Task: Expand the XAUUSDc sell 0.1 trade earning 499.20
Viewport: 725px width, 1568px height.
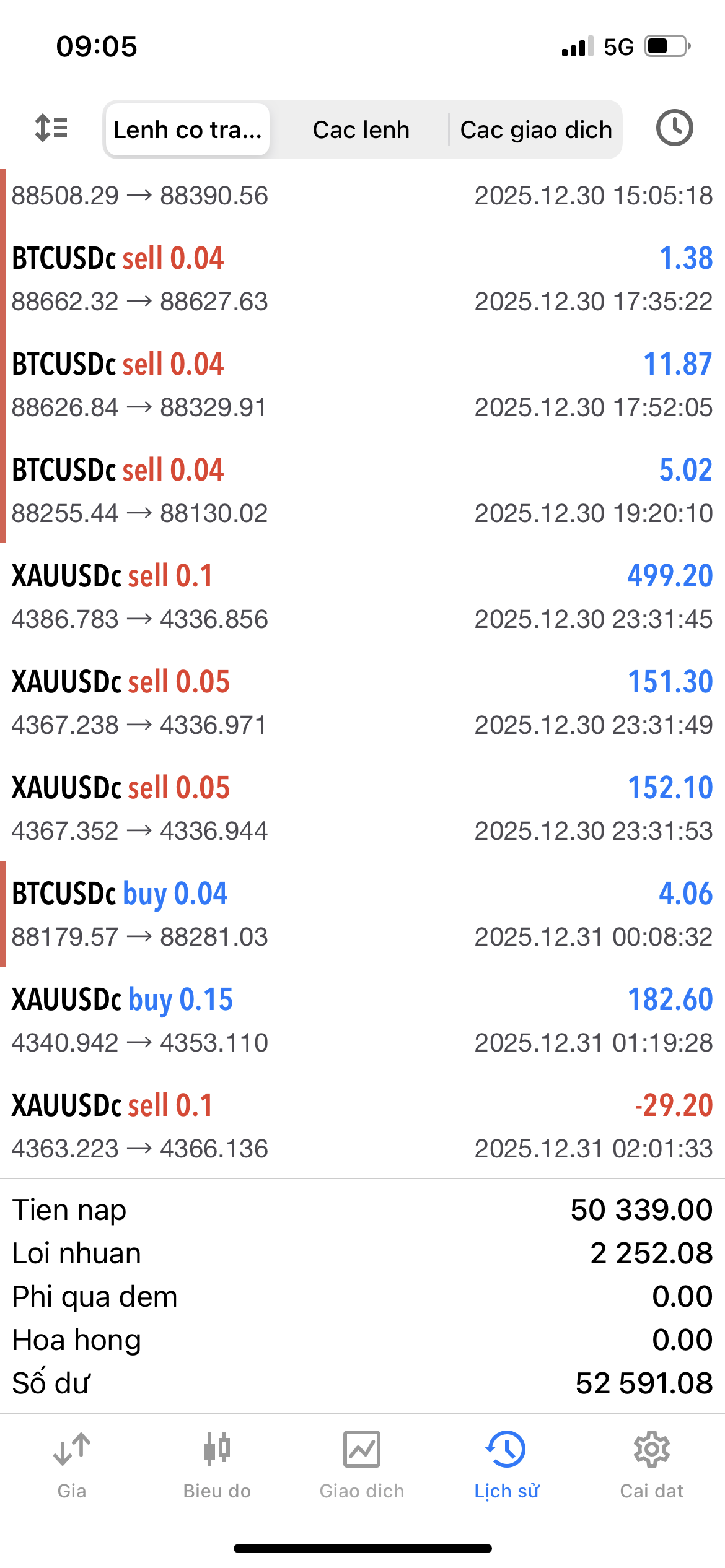Action: 362,596
